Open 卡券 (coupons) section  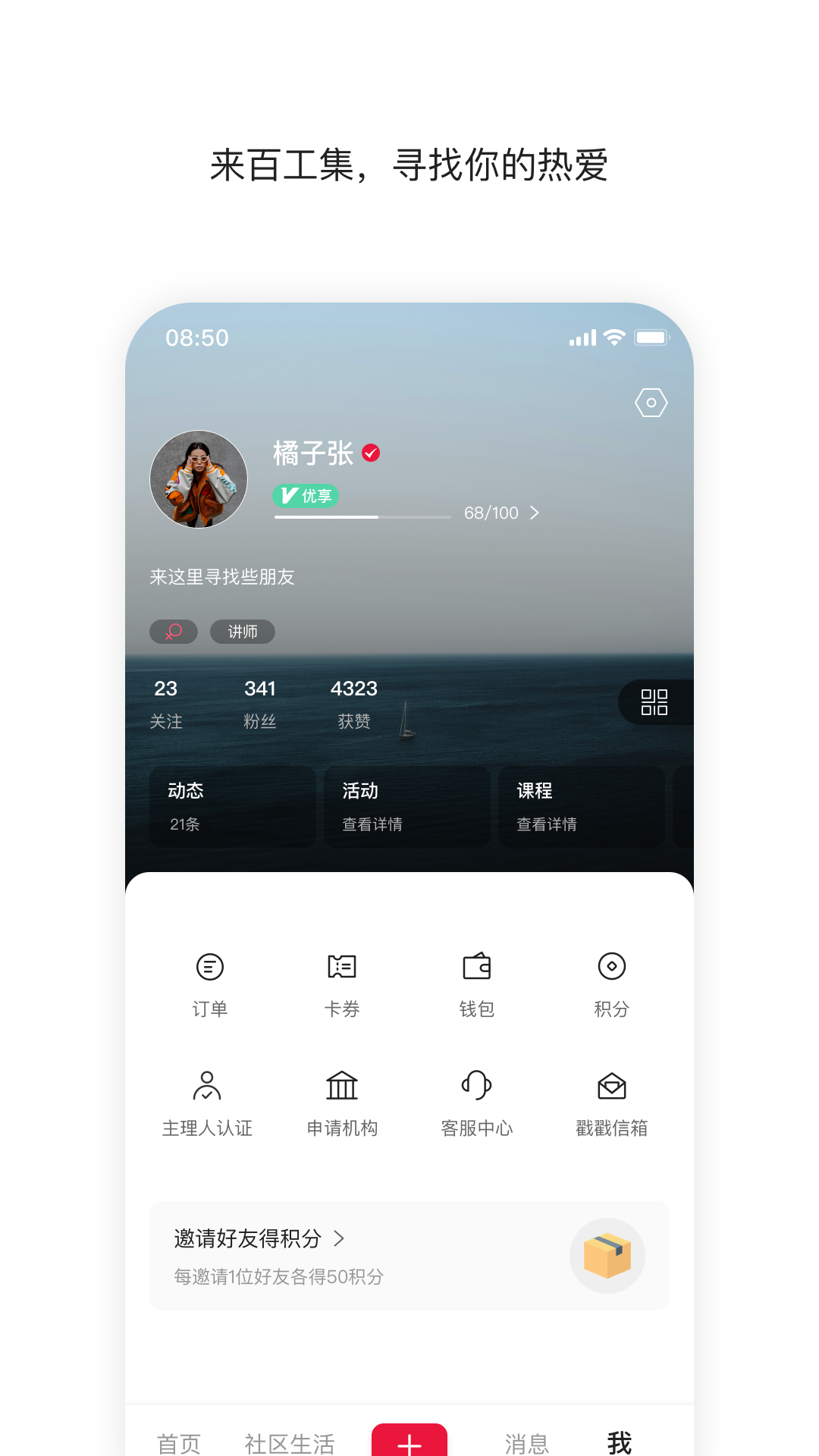[x=341, y=982]
